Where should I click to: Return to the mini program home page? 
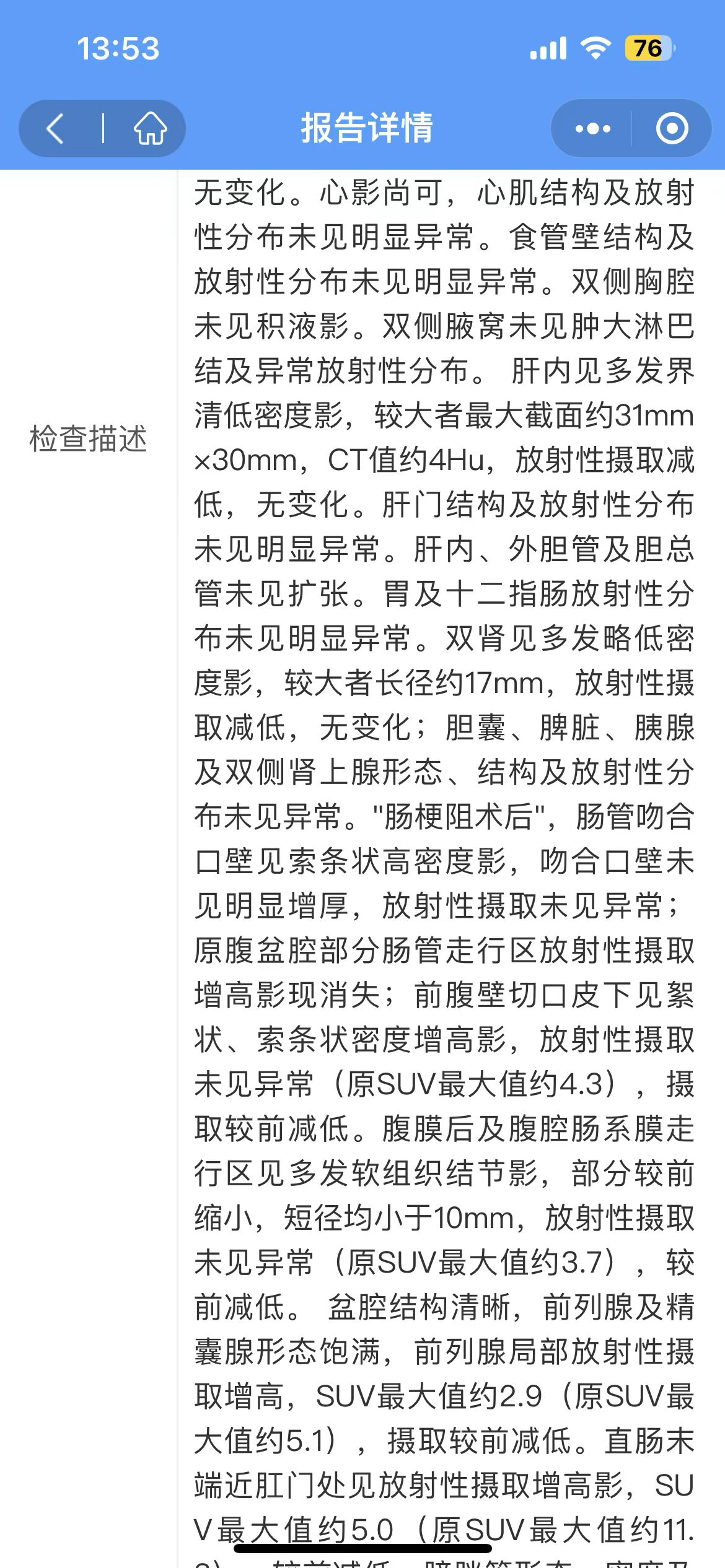coord(151,129)
